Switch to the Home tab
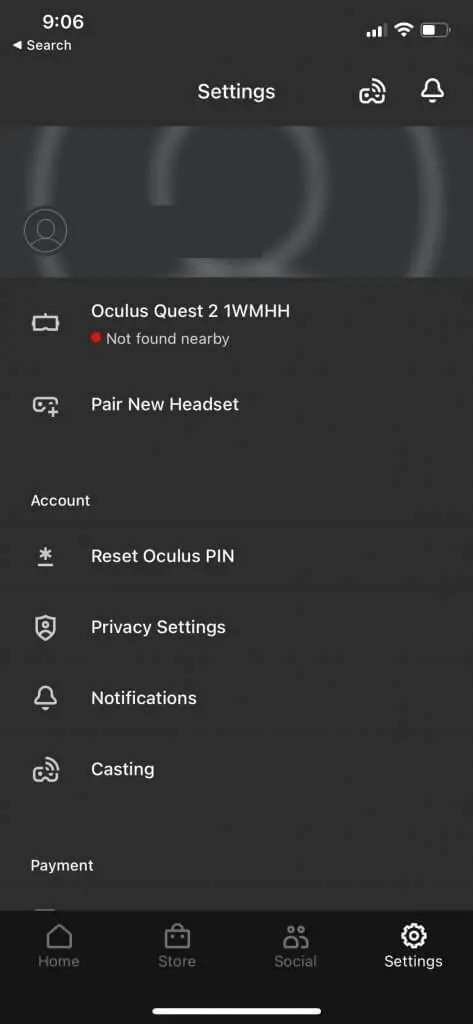473x1024 pixels. [x=59, y=947]
